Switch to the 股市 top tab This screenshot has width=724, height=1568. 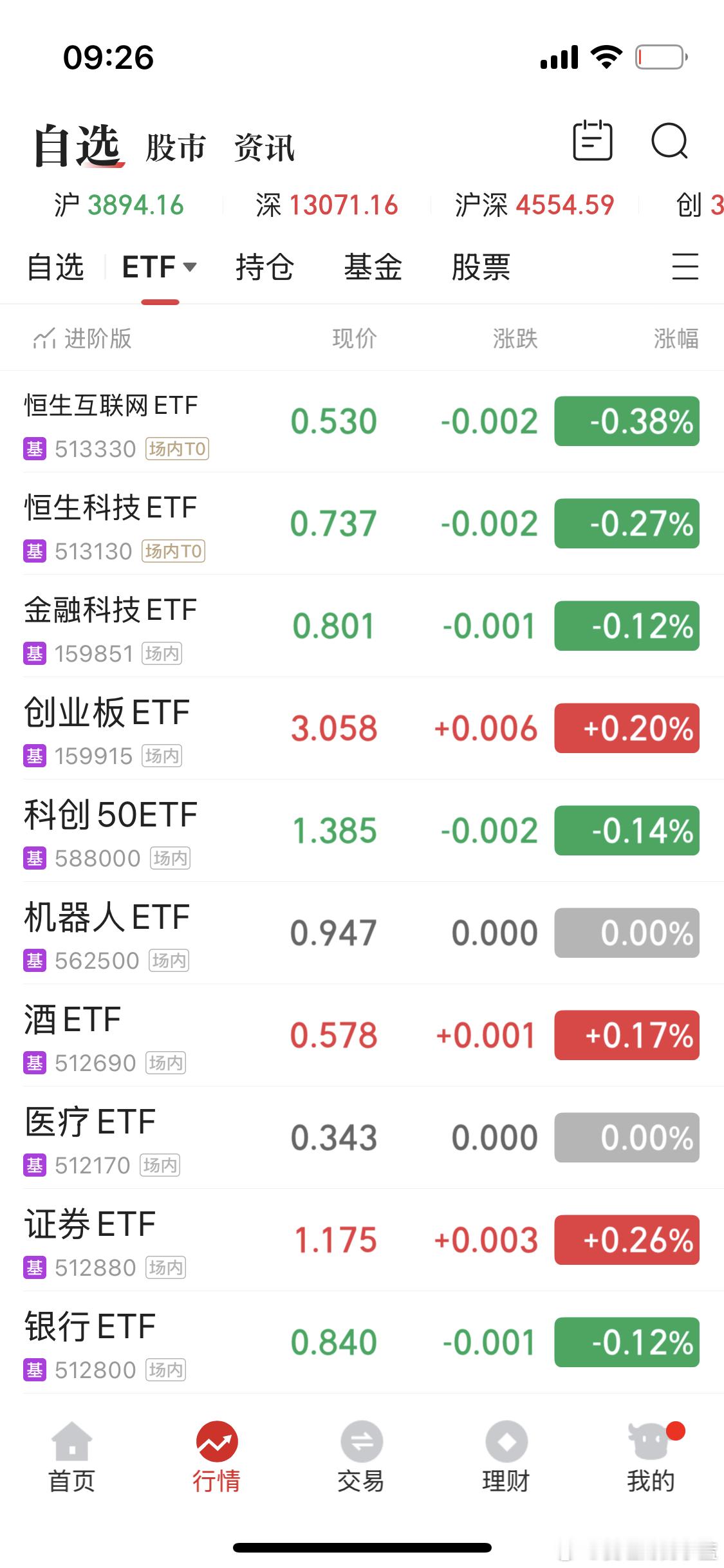(176, 148)
